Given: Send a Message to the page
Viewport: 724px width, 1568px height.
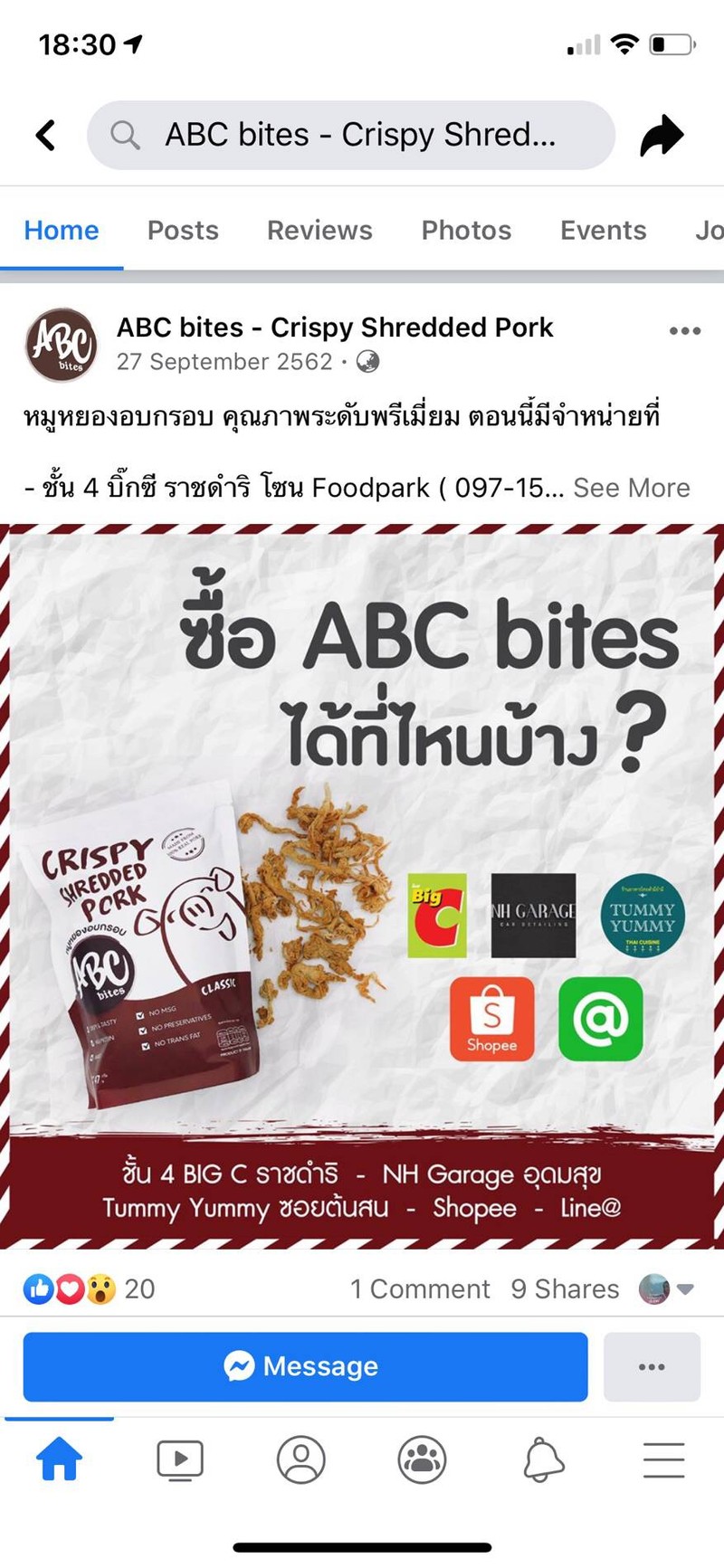Looking at the screenshot, I should pyautogui.click(x=305, y=1366).
